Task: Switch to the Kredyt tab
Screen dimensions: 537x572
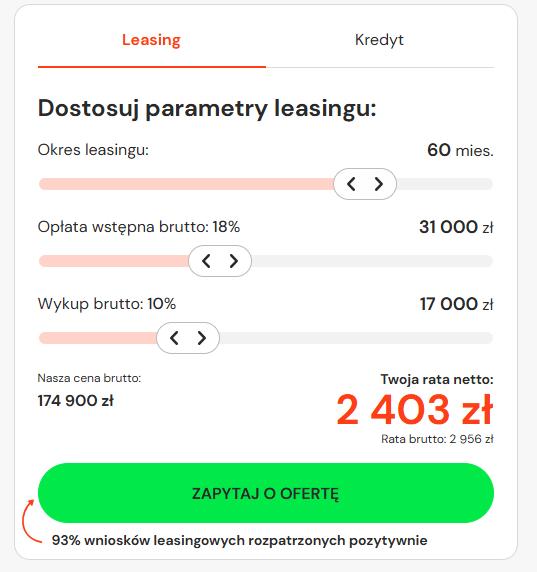Action: click(379, 40)
